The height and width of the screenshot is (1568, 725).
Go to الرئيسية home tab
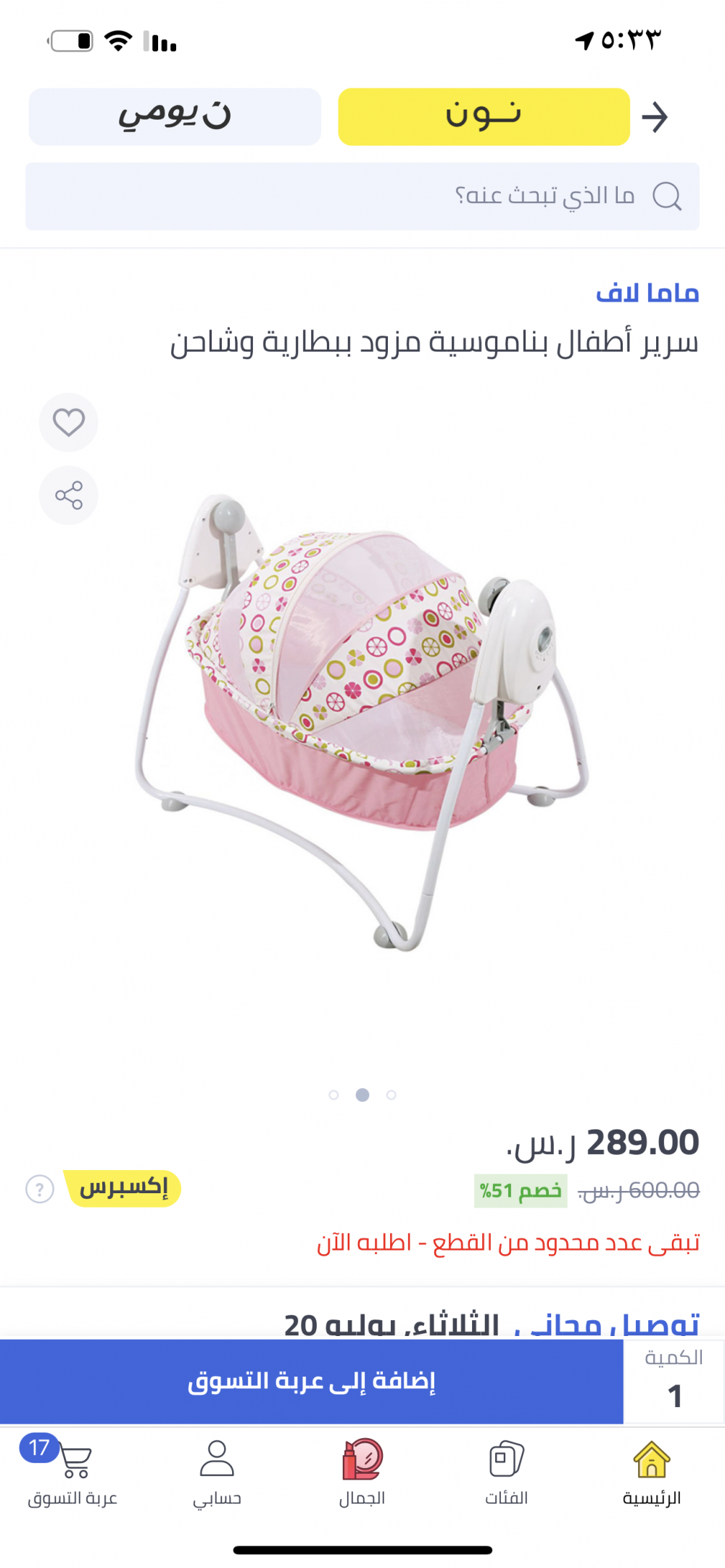coord(651,1472)
